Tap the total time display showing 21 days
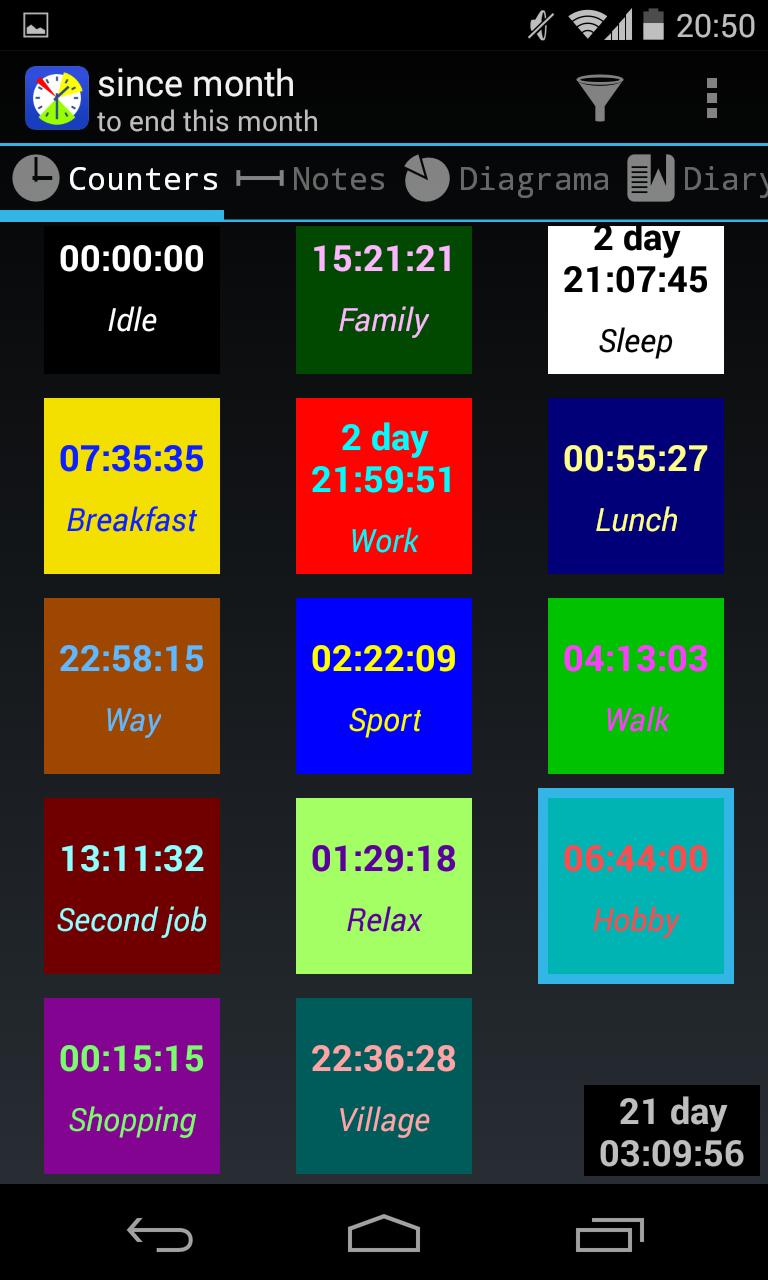This screenshot has height=1280, width=768. coord(670,1130)
